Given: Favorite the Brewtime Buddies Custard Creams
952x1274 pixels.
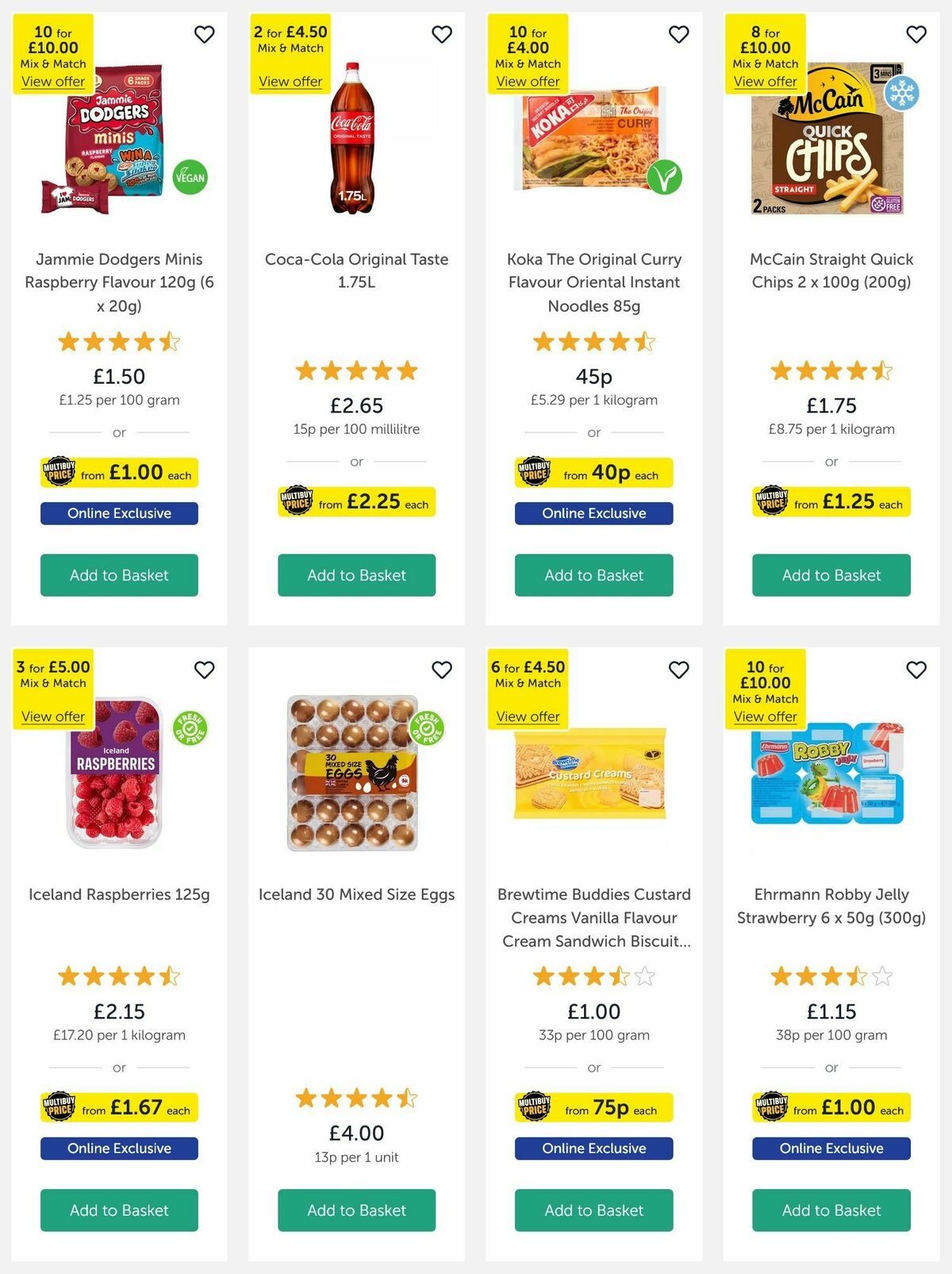Looking at the screenshot, I should [x=678, y=670].
